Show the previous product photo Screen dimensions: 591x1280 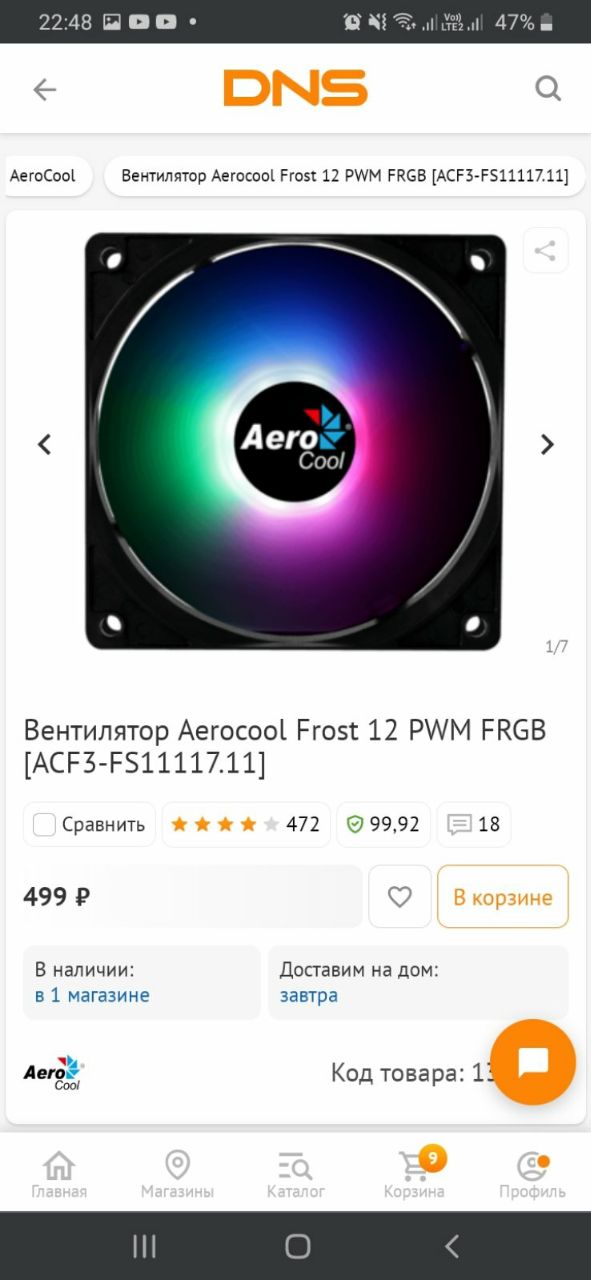44,445
